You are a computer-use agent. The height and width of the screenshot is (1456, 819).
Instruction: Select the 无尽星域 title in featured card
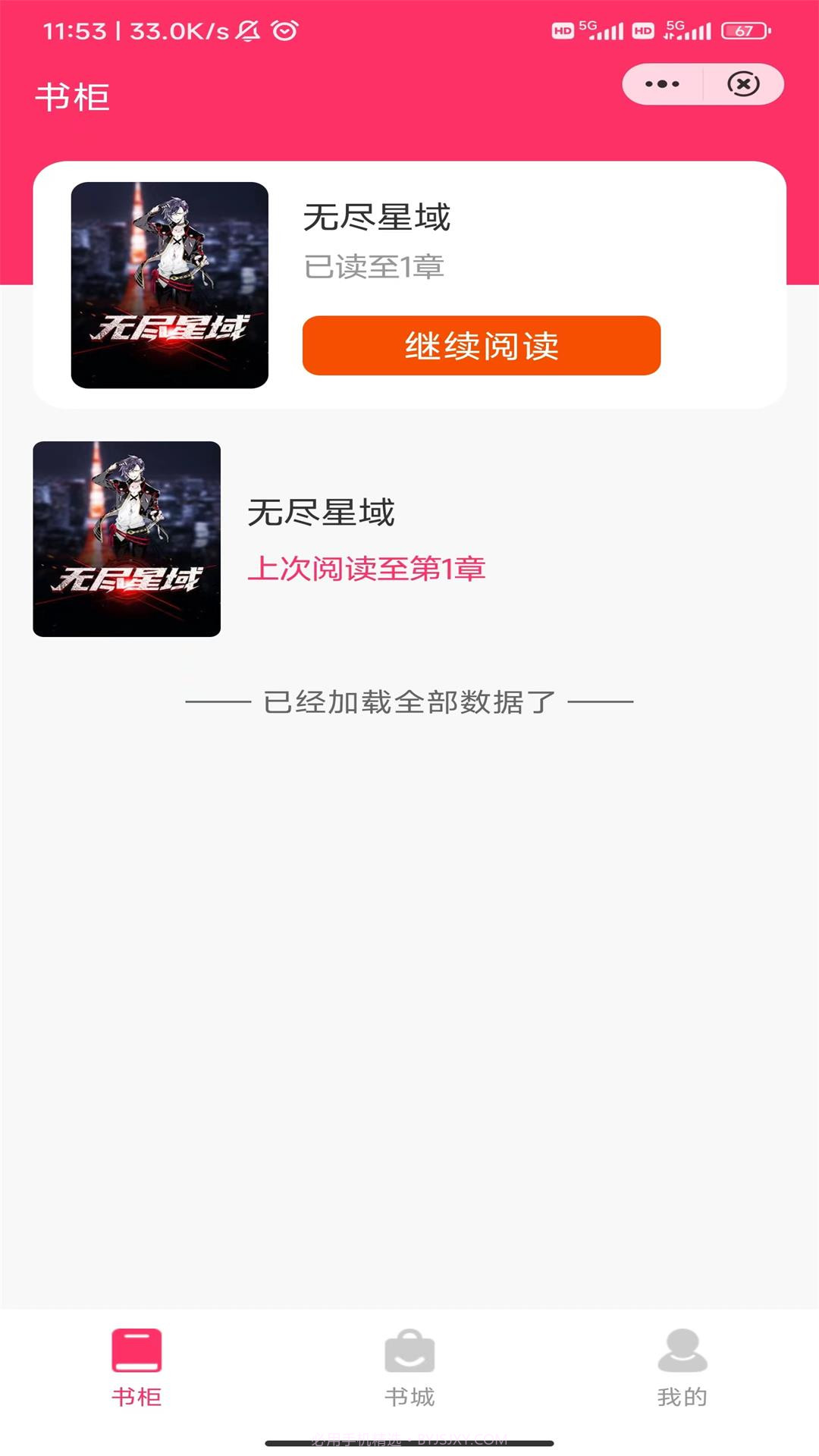click(376, 218)
